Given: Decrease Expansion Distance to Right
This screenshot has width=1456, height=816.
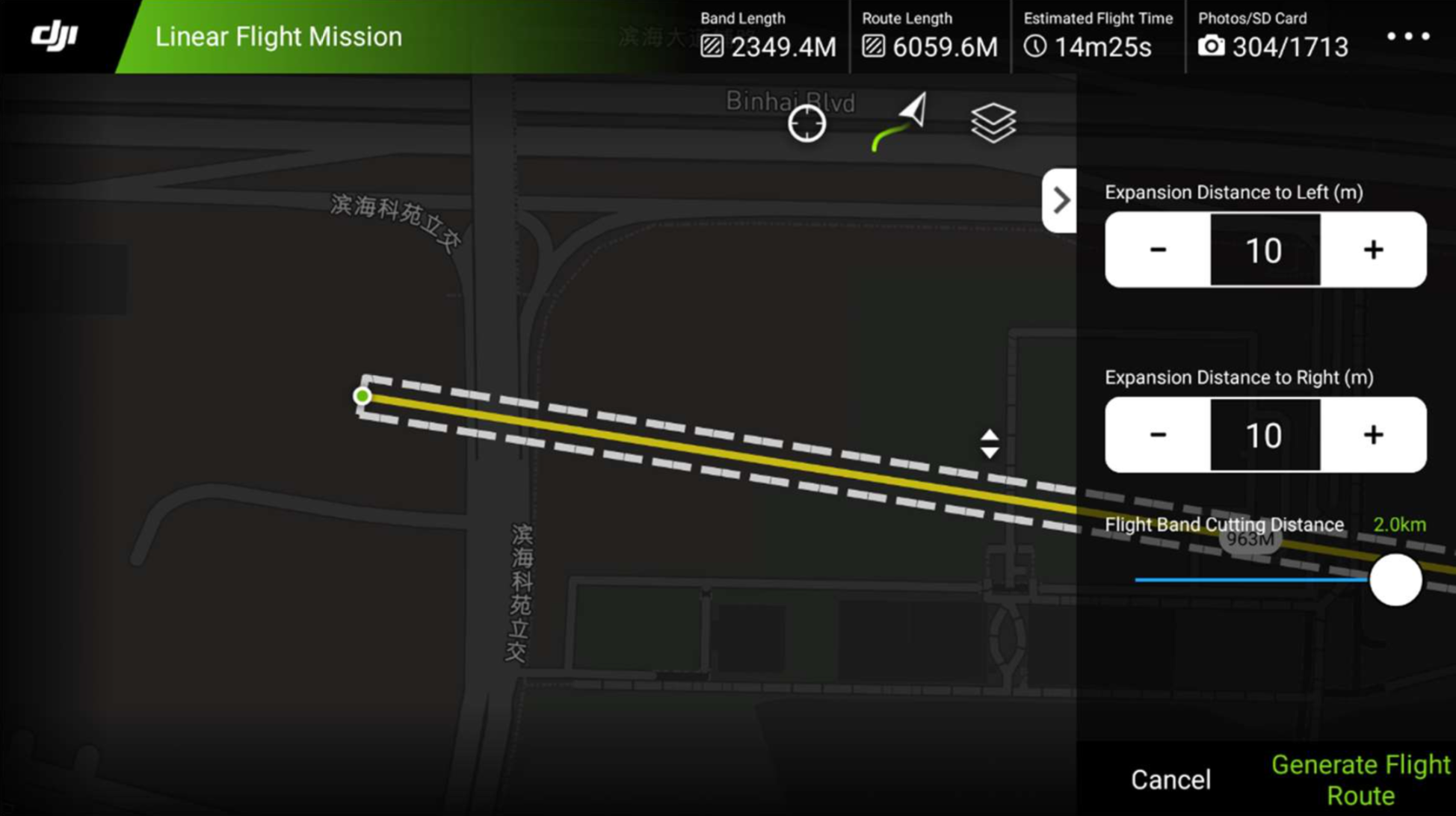Looking at the screenshot, I should 1158,435.
